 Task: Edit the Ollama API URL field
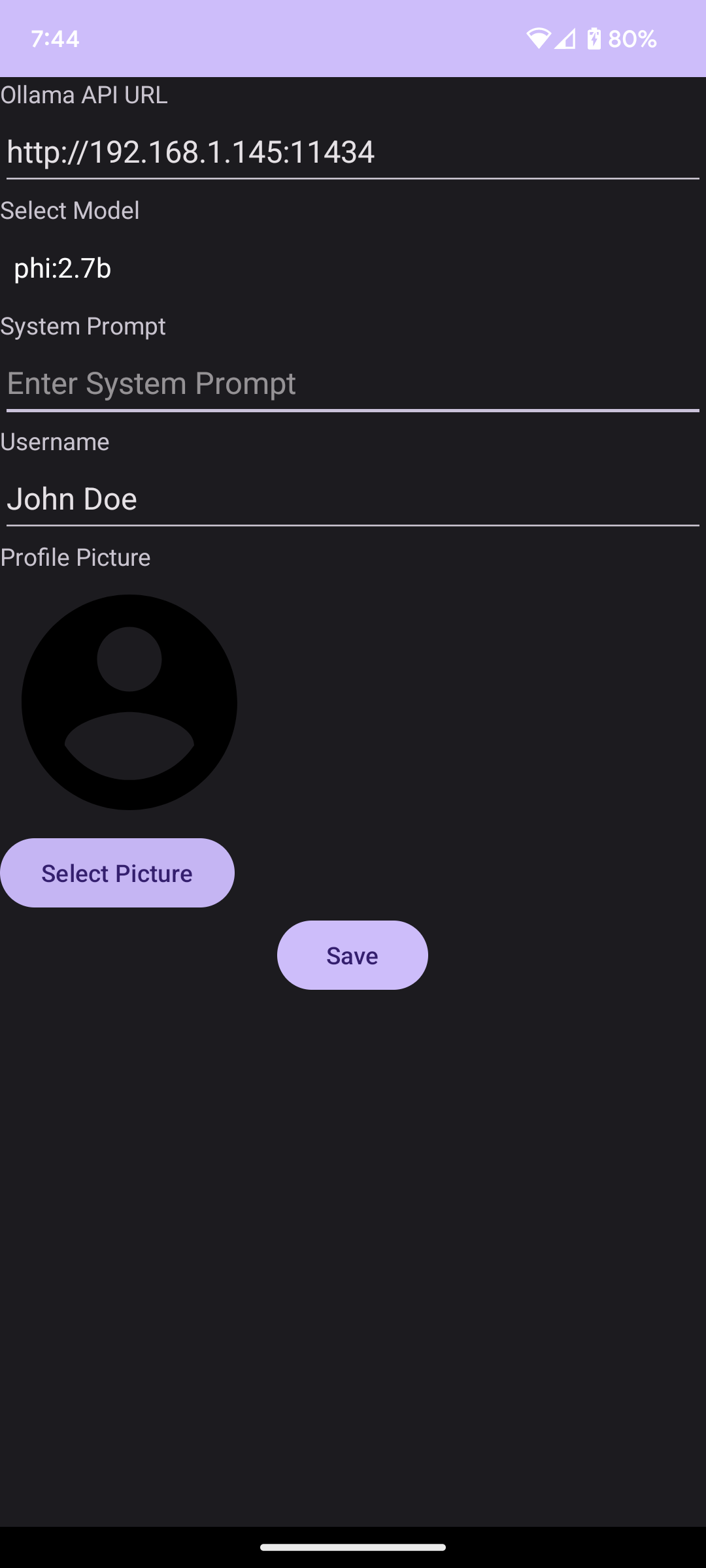pos(353,152)
